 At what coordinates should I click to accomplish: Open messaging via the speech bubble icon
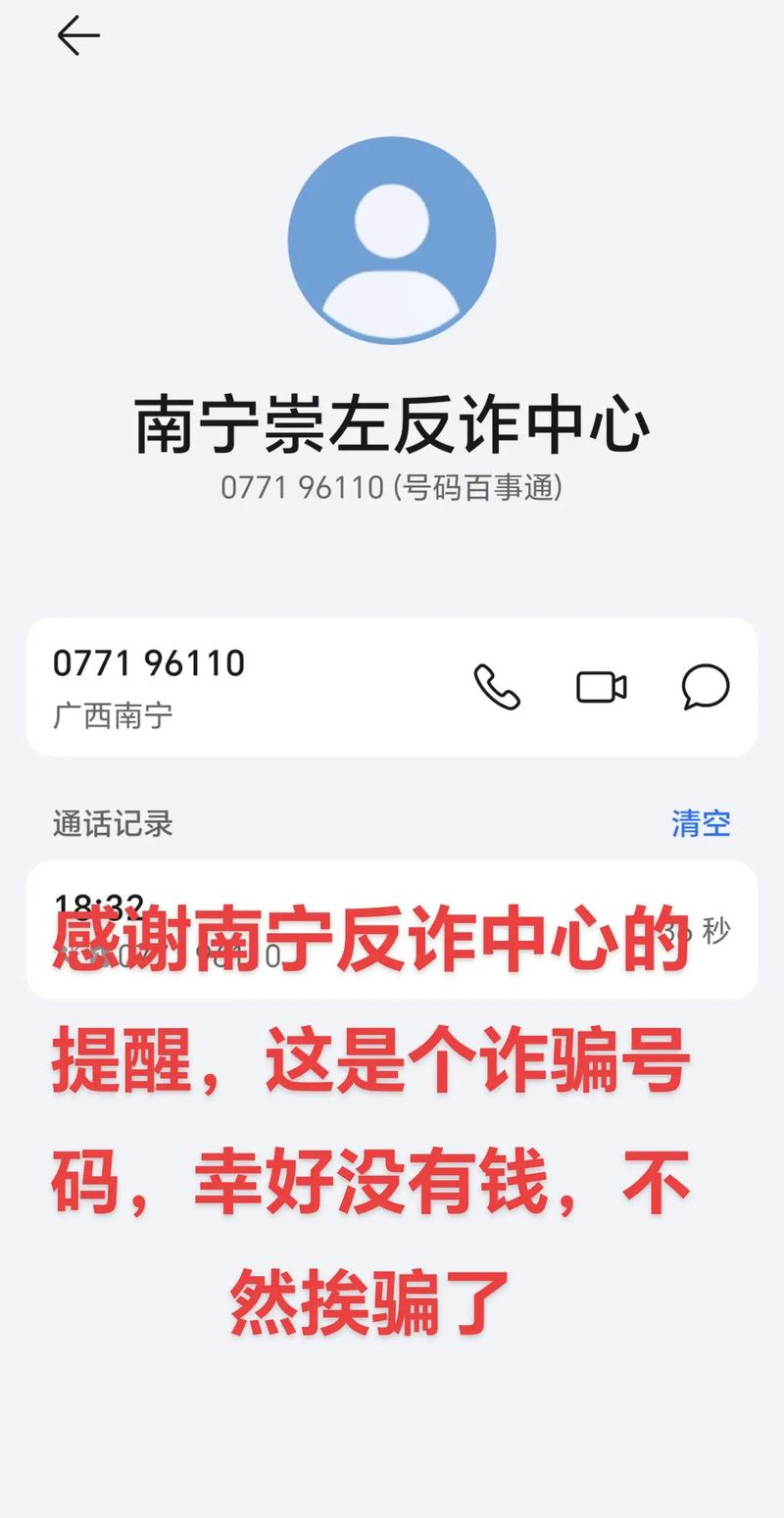click(x=704, y=688)
